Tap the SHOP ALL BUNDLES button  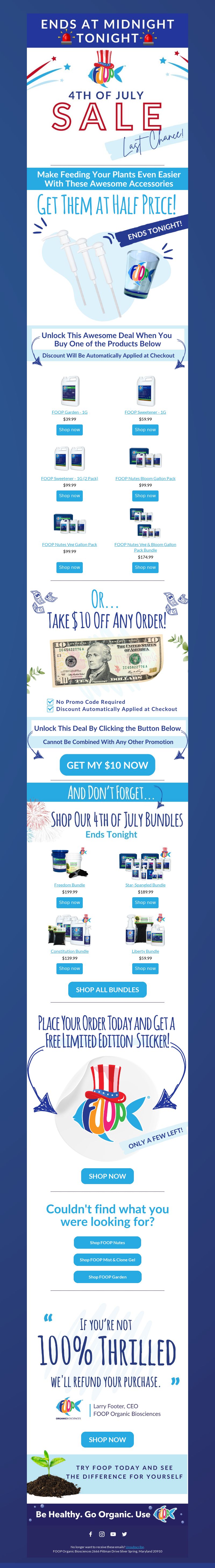click(x=107, y=990)
